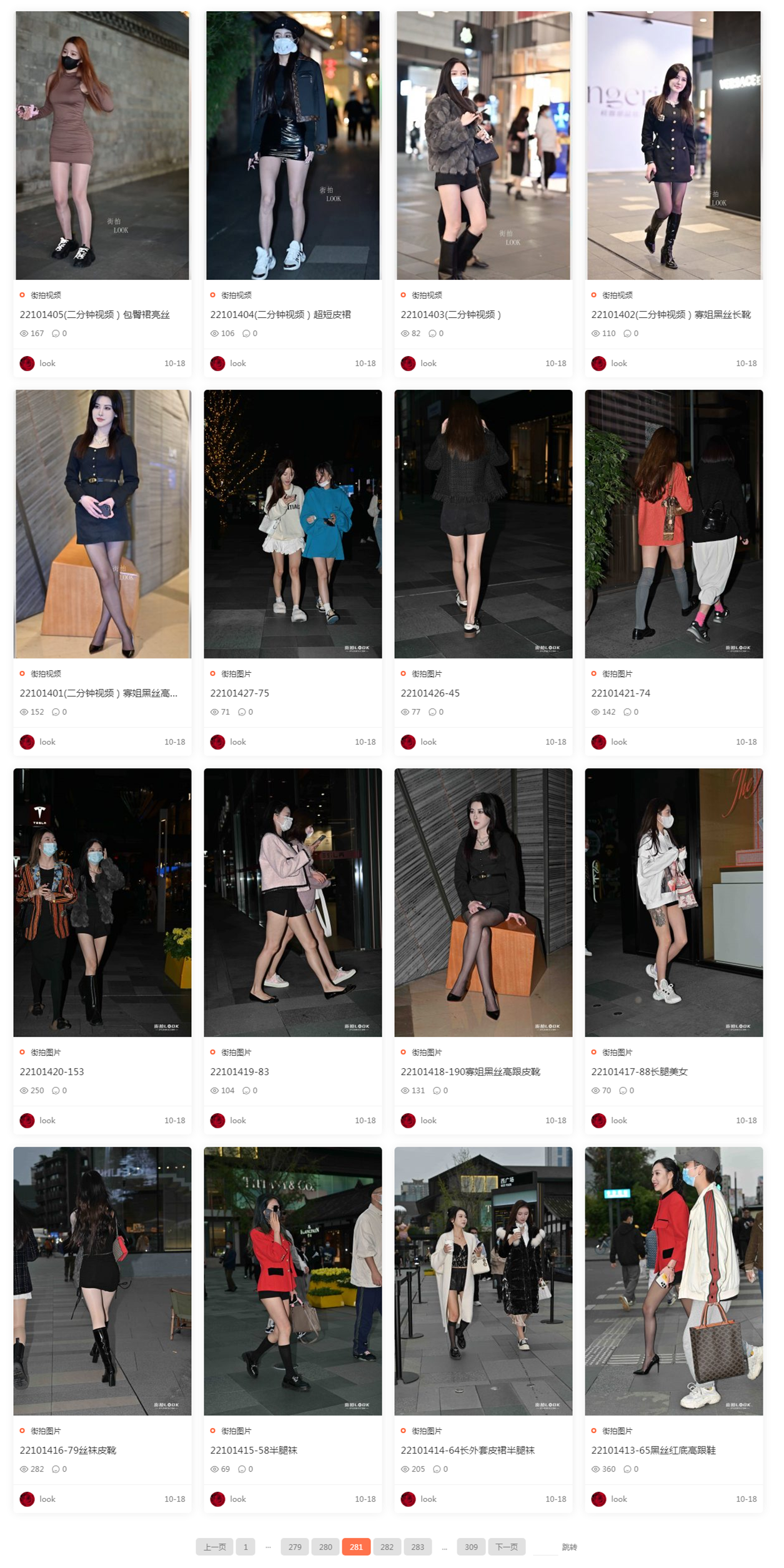Open the 22101427-75 picture post
Viewport: 784px width, 1568px height.
[239, 693]
